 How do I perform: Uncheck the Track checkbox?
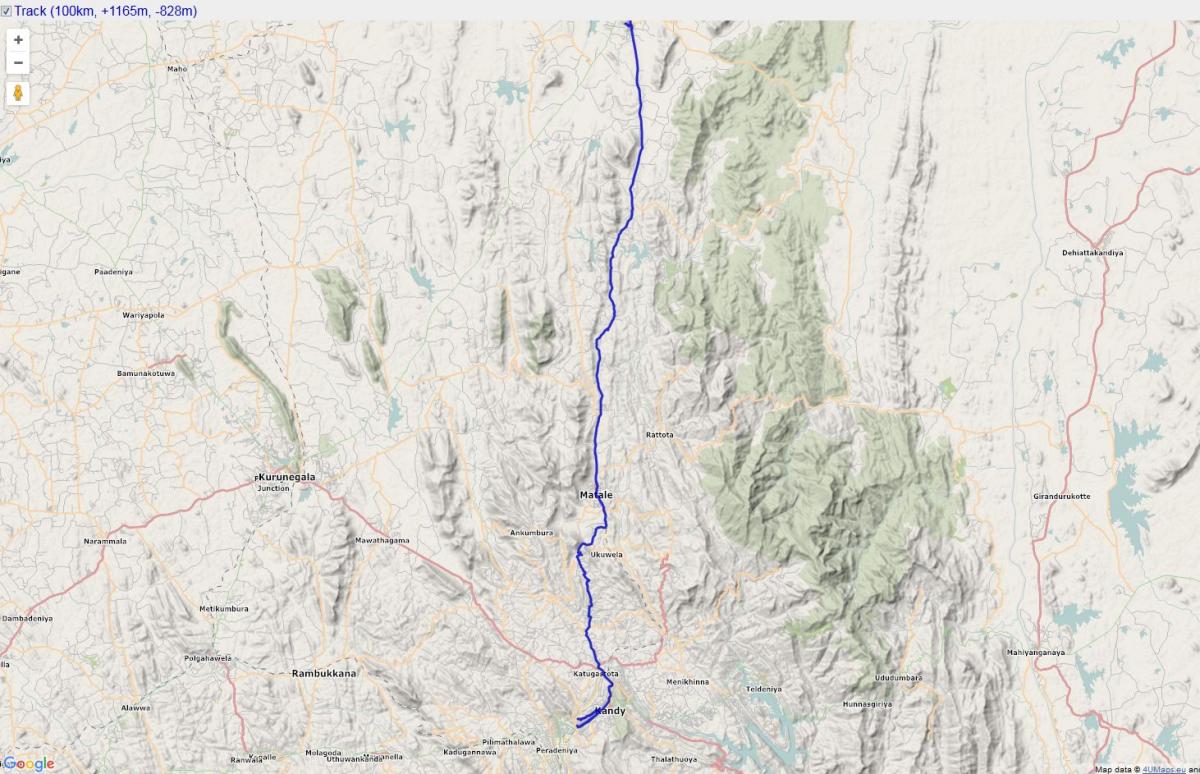[6, 11]
